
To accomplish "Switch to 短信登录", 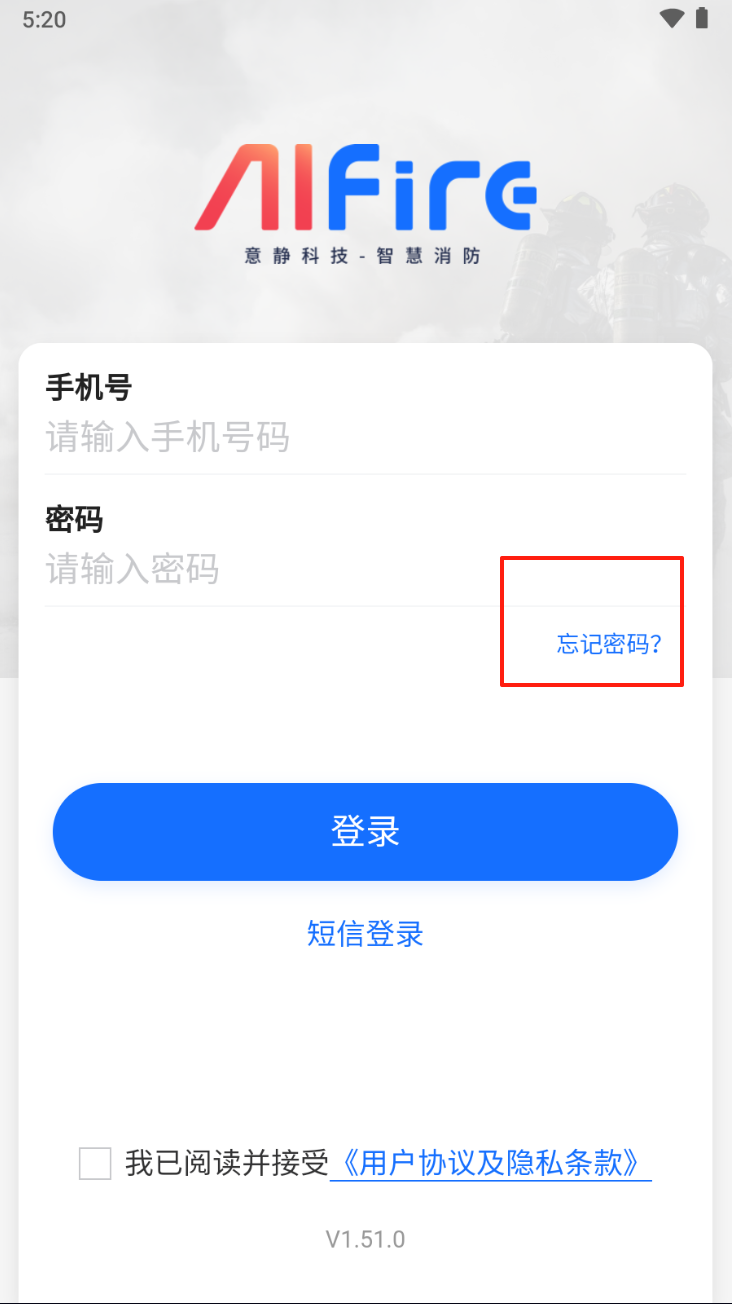I will coord(365,934).
